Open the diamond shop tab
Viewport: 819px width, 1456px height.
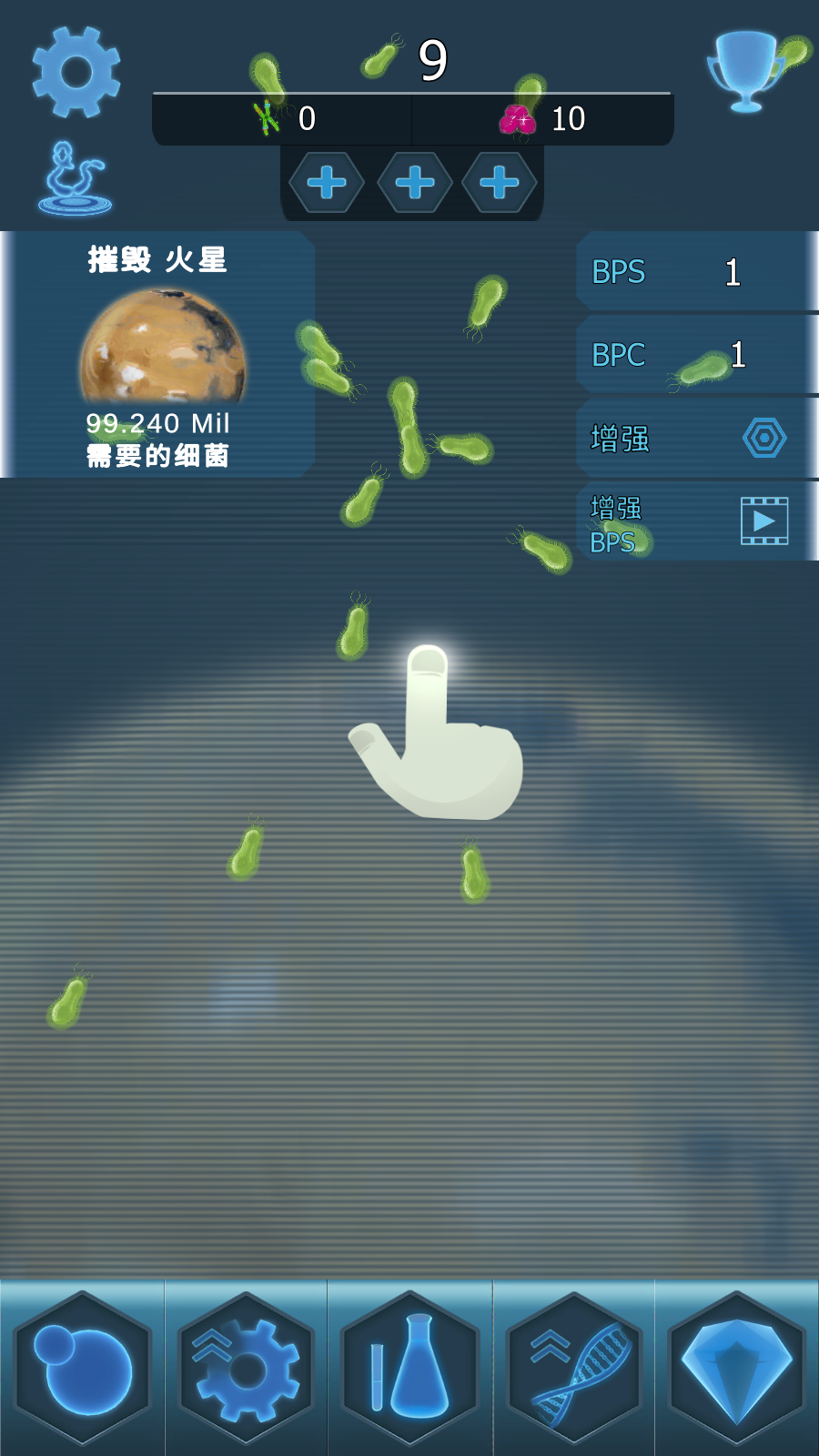coord(737,1368)
